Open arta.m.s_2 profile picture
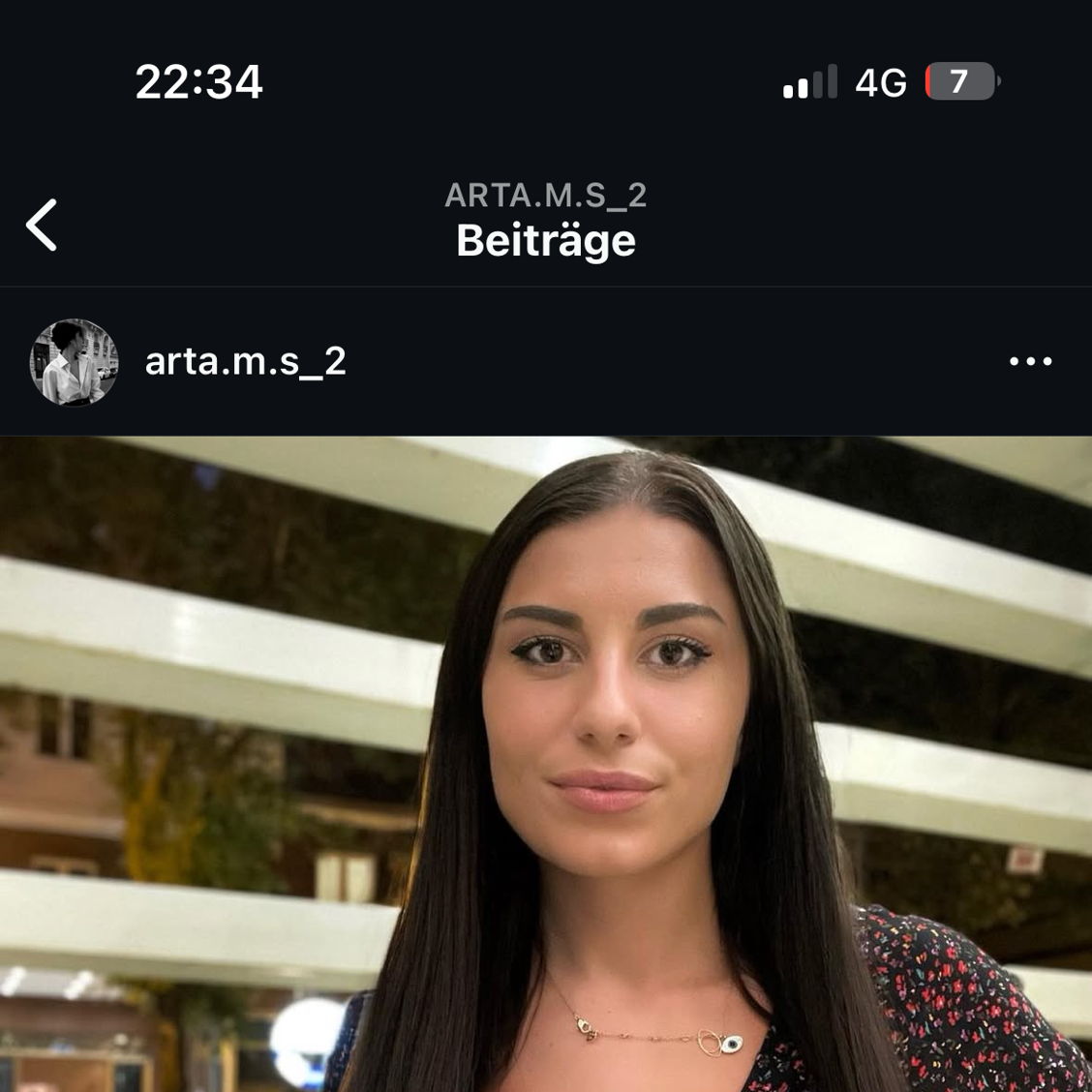The width and height of the screenshot is (1092, 1092). tap(74, 362)
